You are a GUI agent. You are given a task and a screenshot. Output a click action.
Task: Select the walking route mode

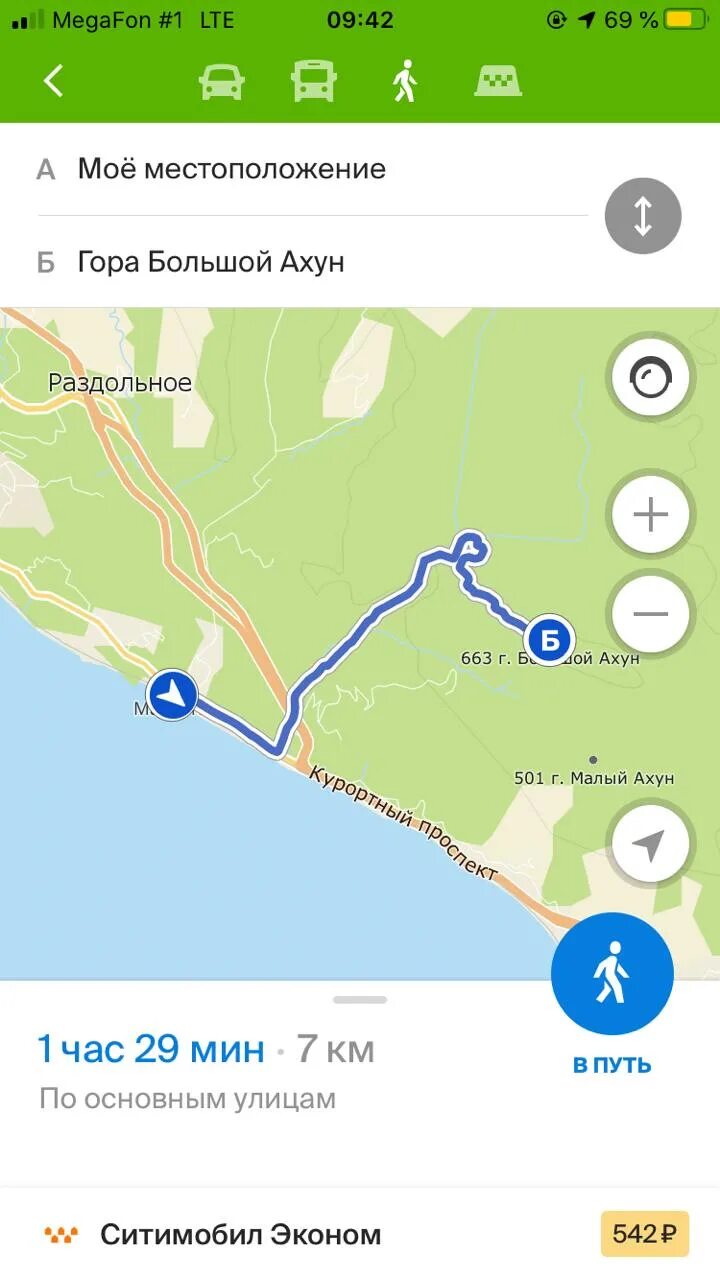tap(404, 81)
